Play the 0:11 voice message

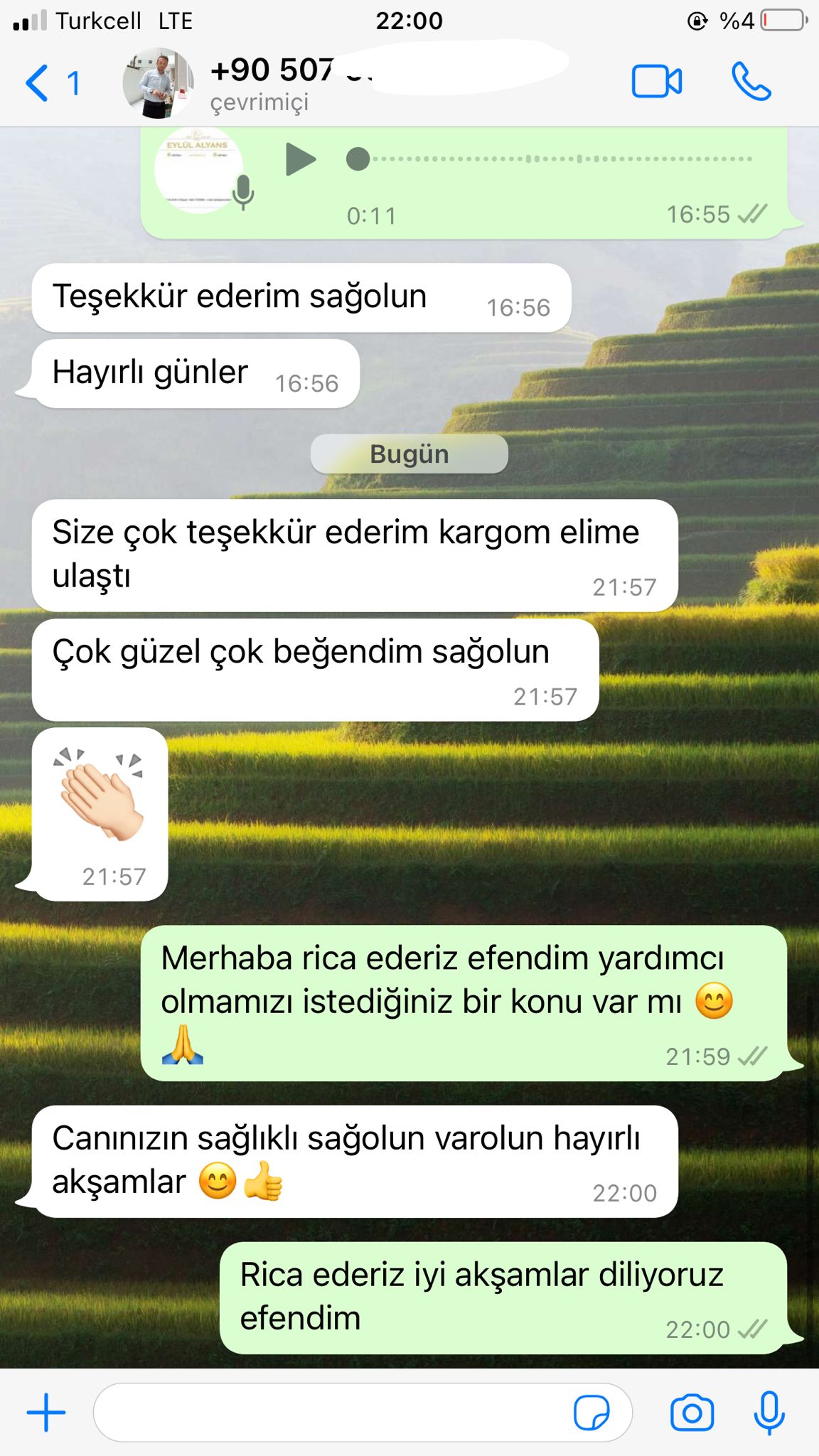tap(301, 159)
